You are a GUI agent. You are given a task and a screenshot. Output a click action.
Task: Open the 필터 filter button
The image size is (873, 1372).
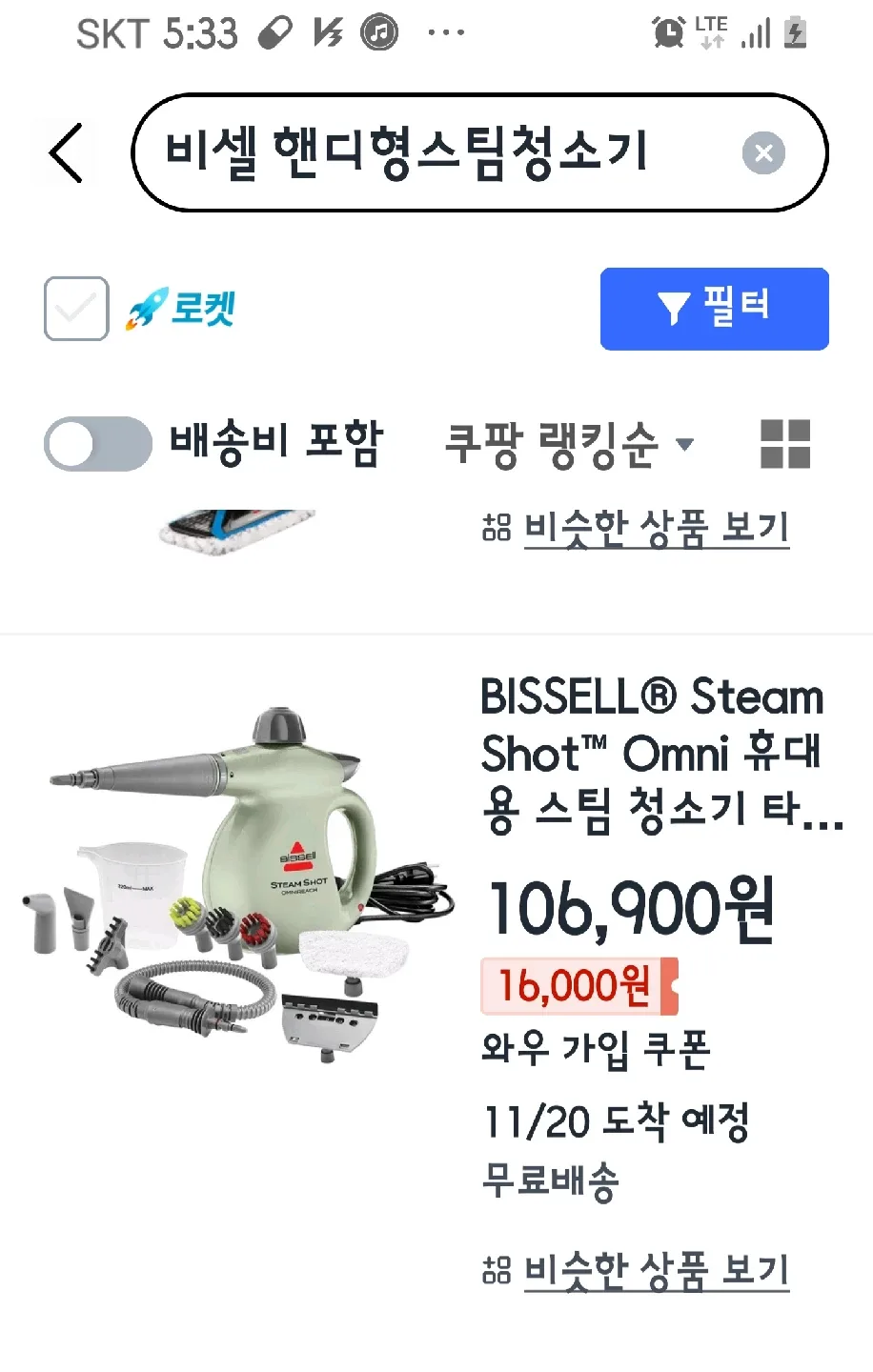(714, 309)
